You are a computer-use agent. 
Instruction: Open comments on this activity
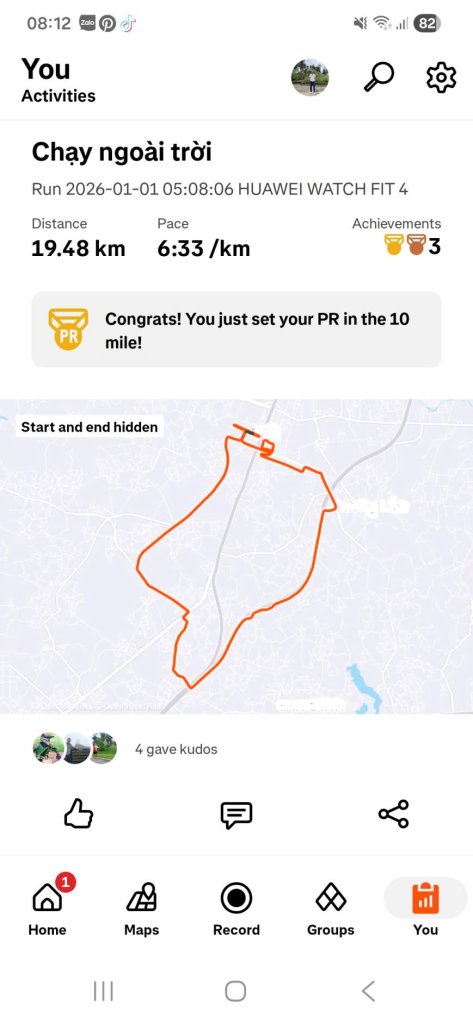236,814
